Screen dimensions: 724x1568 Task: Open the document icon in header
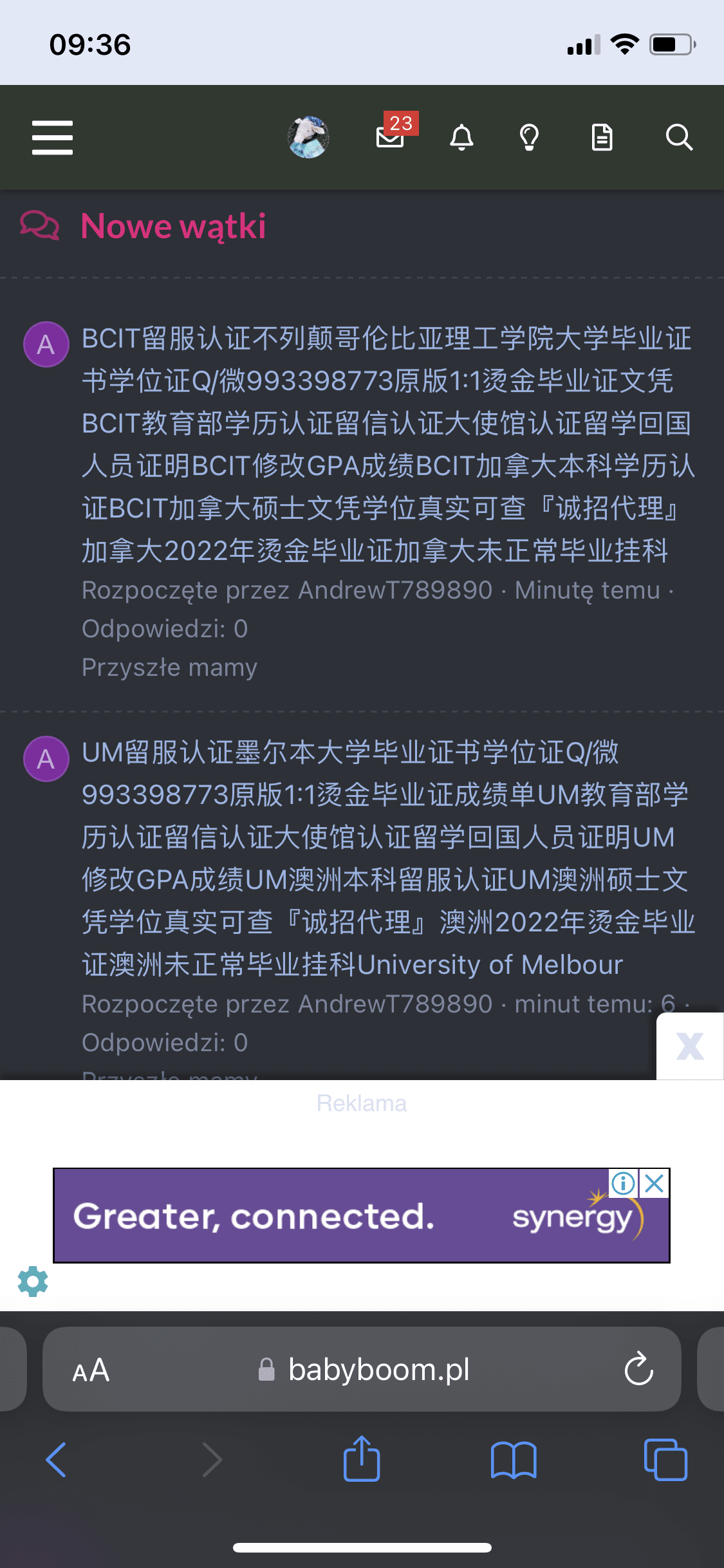pyautogui.click(x=602, y=137)
